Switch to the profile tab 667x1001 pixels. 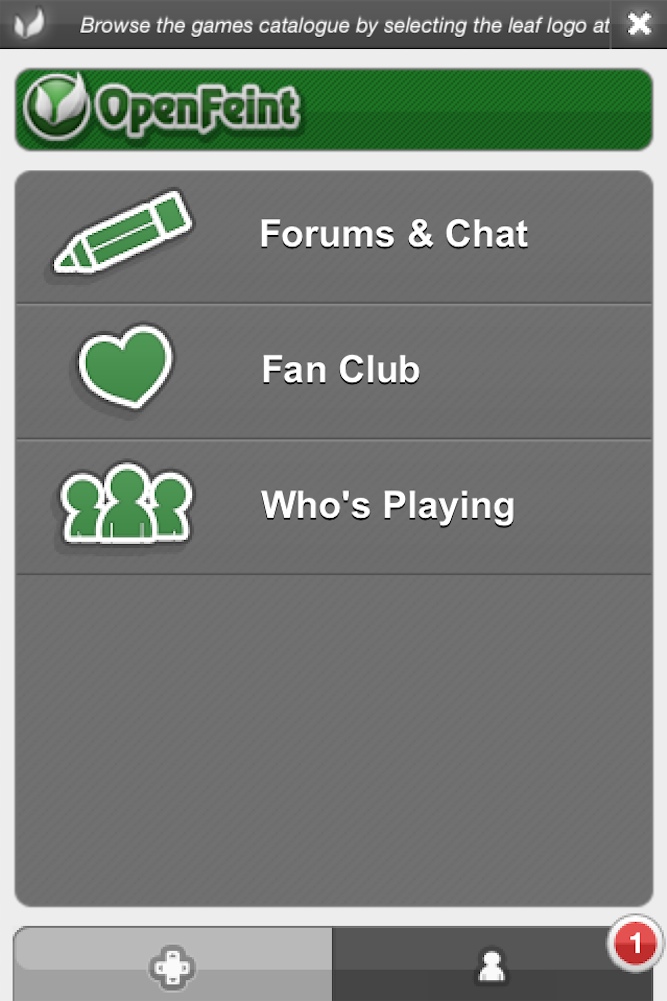coord(491,966)
